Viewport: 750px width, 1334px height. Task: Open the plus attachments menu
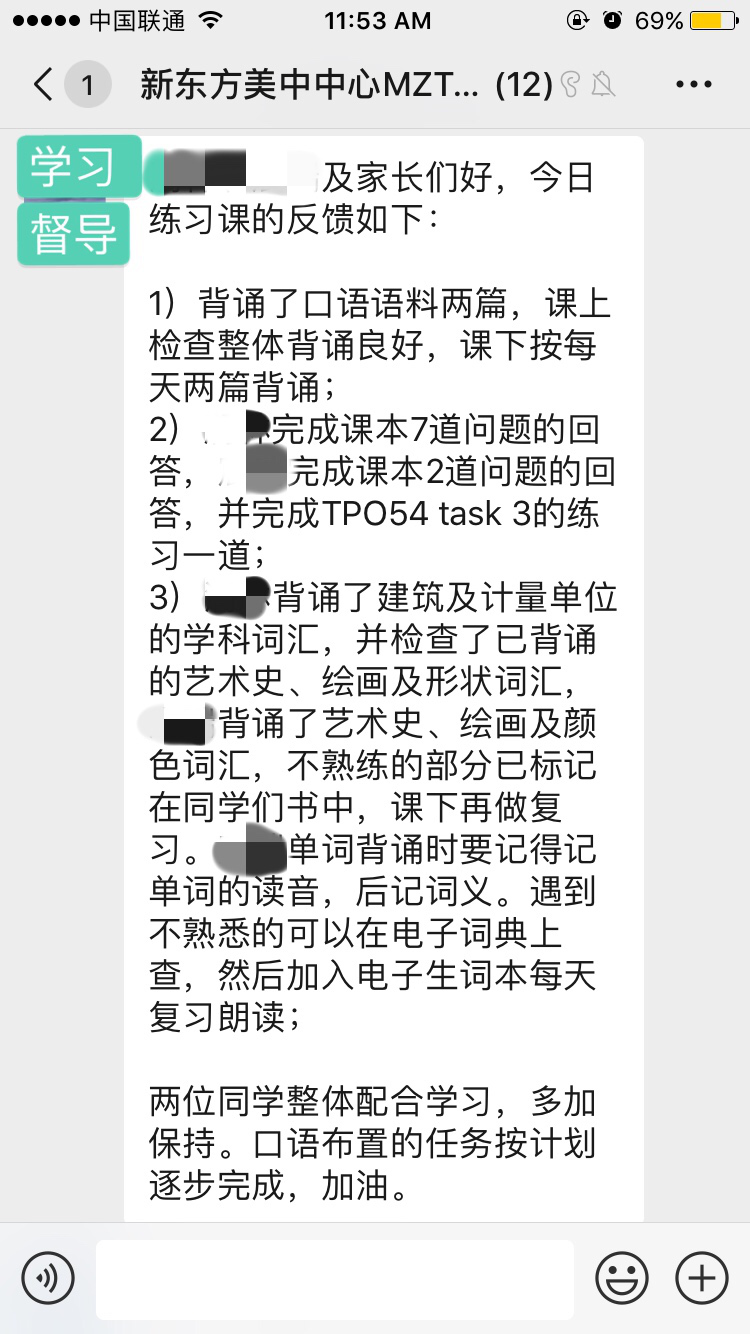702,1278
